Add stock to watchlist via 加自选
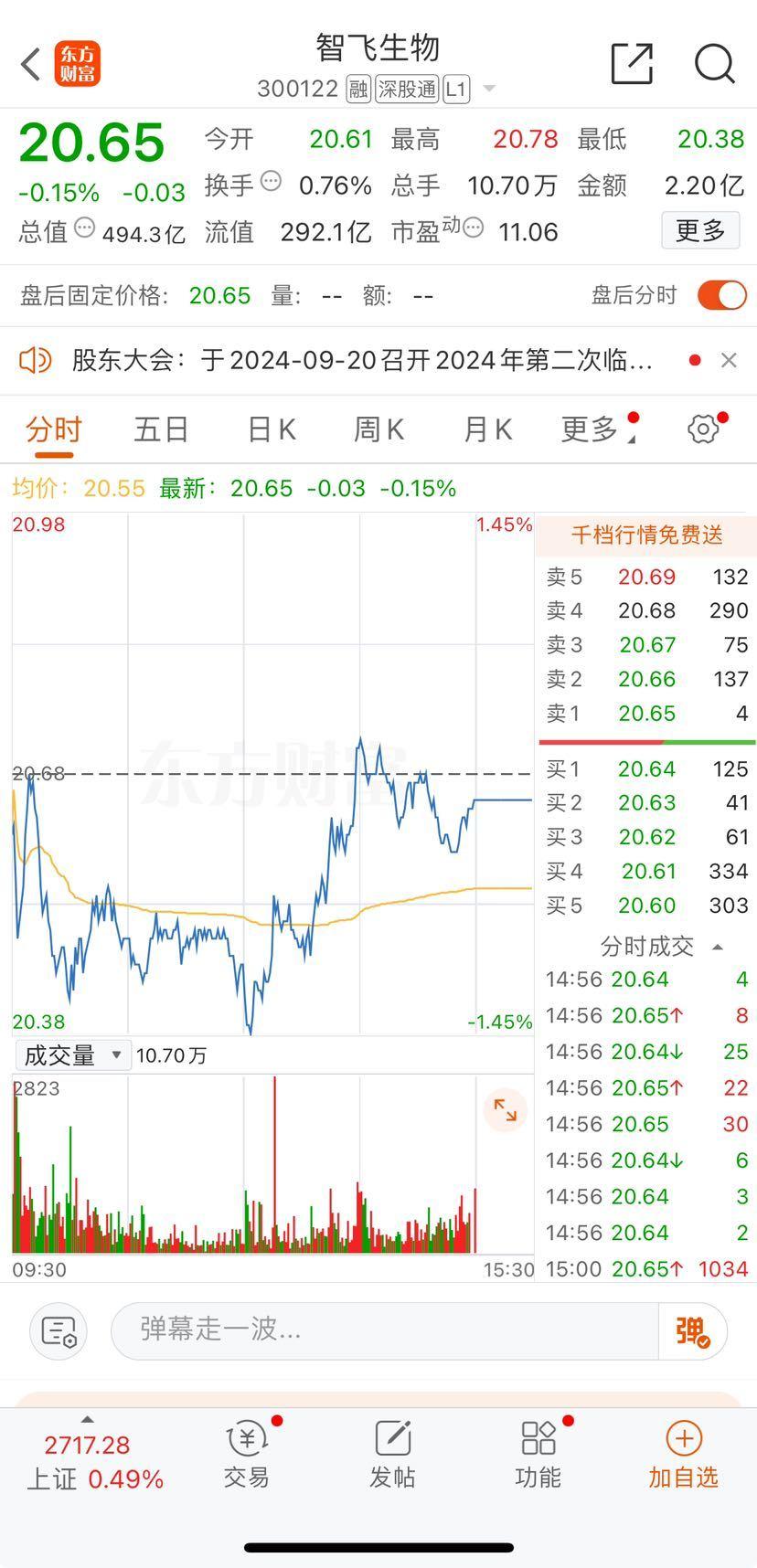The width and height of the screenshot is (757, 1568). [x=683, y=1455]
